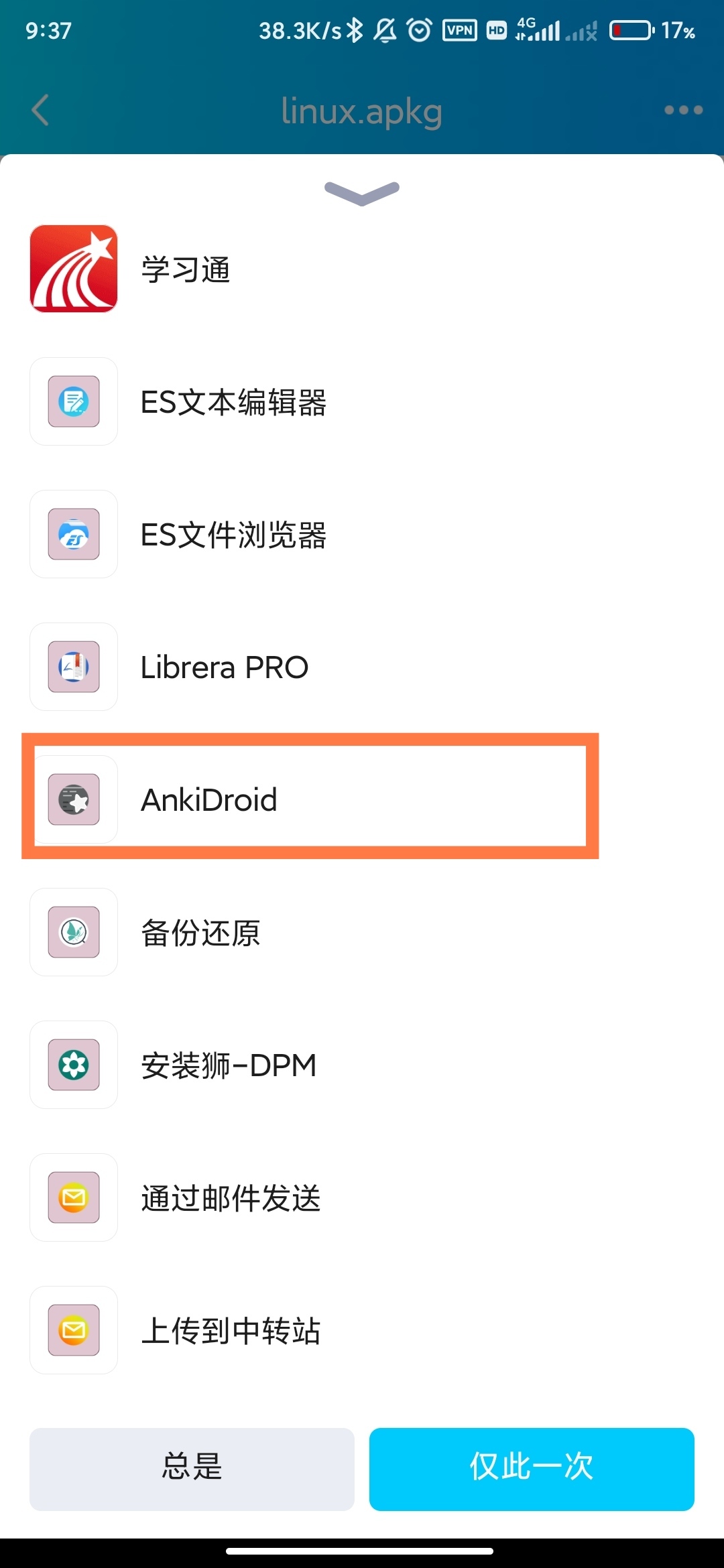Select ES文件浏览器 from the list
The image size is (724, 1568).
click(x=233, y=535)
